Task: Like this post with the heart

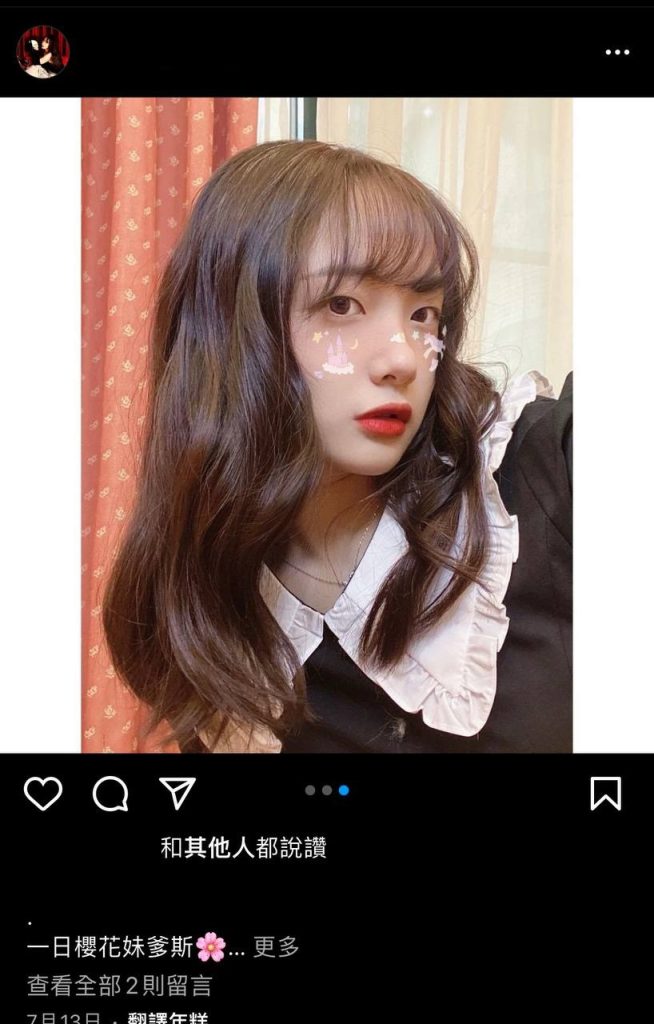Action: click(43, 794)
